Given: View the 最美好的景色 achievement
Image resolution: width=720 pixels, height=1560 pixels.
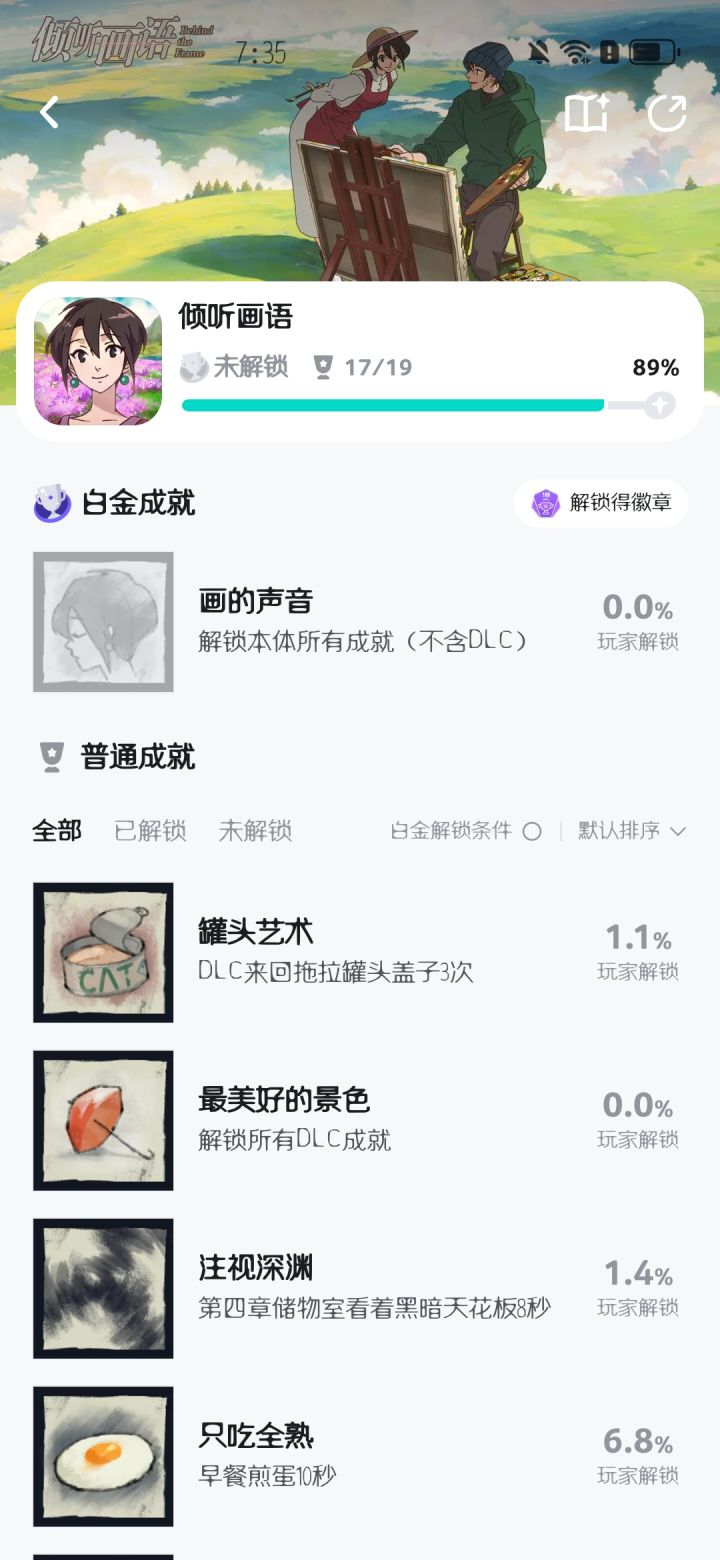Looking at the screenshot, I should pos(284,1101).
